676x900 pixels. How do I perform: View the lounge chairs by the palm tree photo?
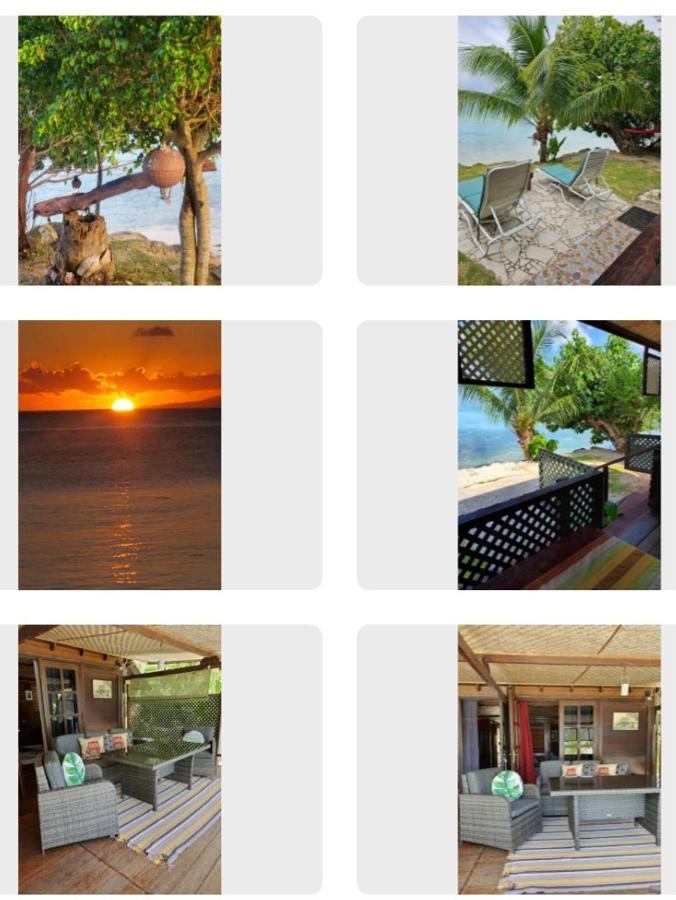click(x=558, y=150)
